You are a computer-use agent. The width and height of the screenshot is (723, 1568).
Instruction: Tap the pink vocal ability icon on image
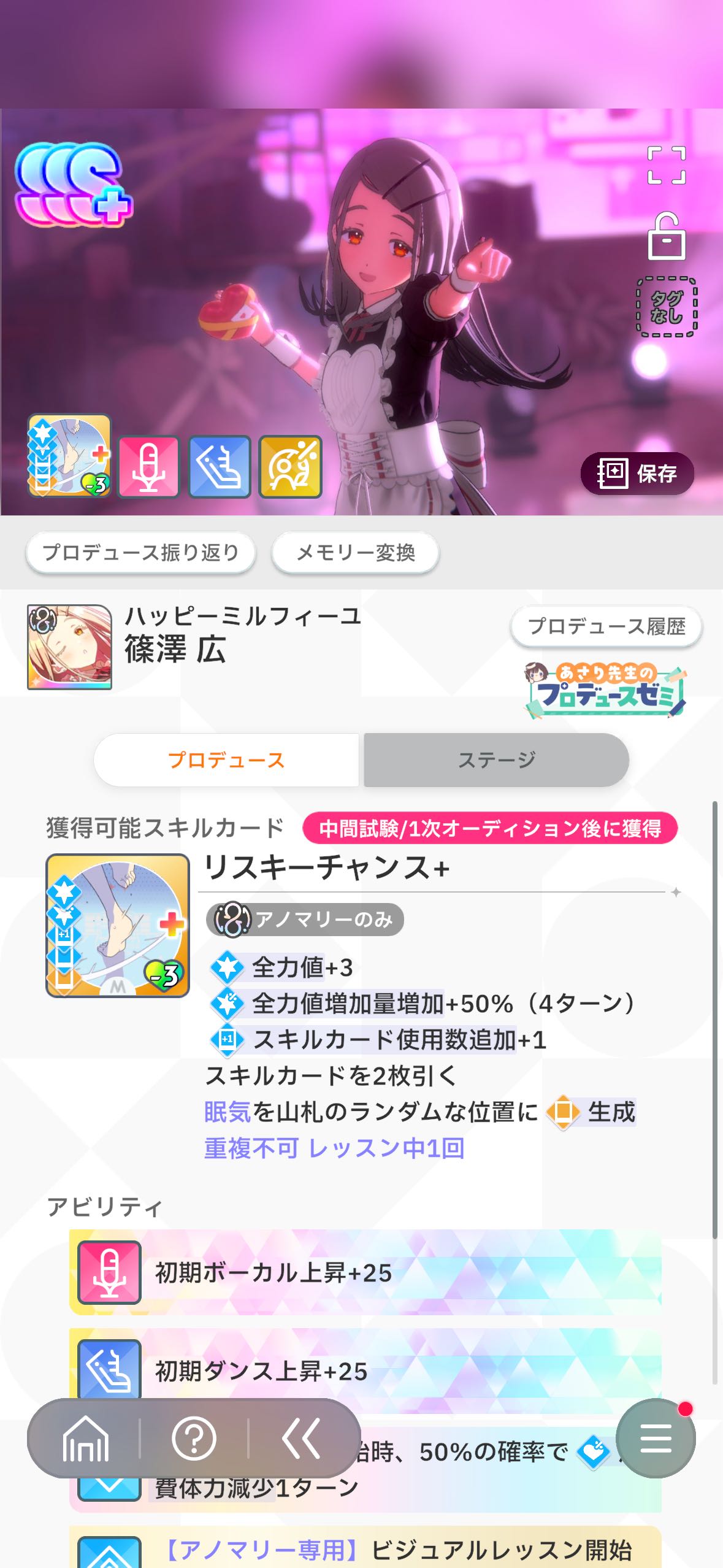[x=148, y=467]
